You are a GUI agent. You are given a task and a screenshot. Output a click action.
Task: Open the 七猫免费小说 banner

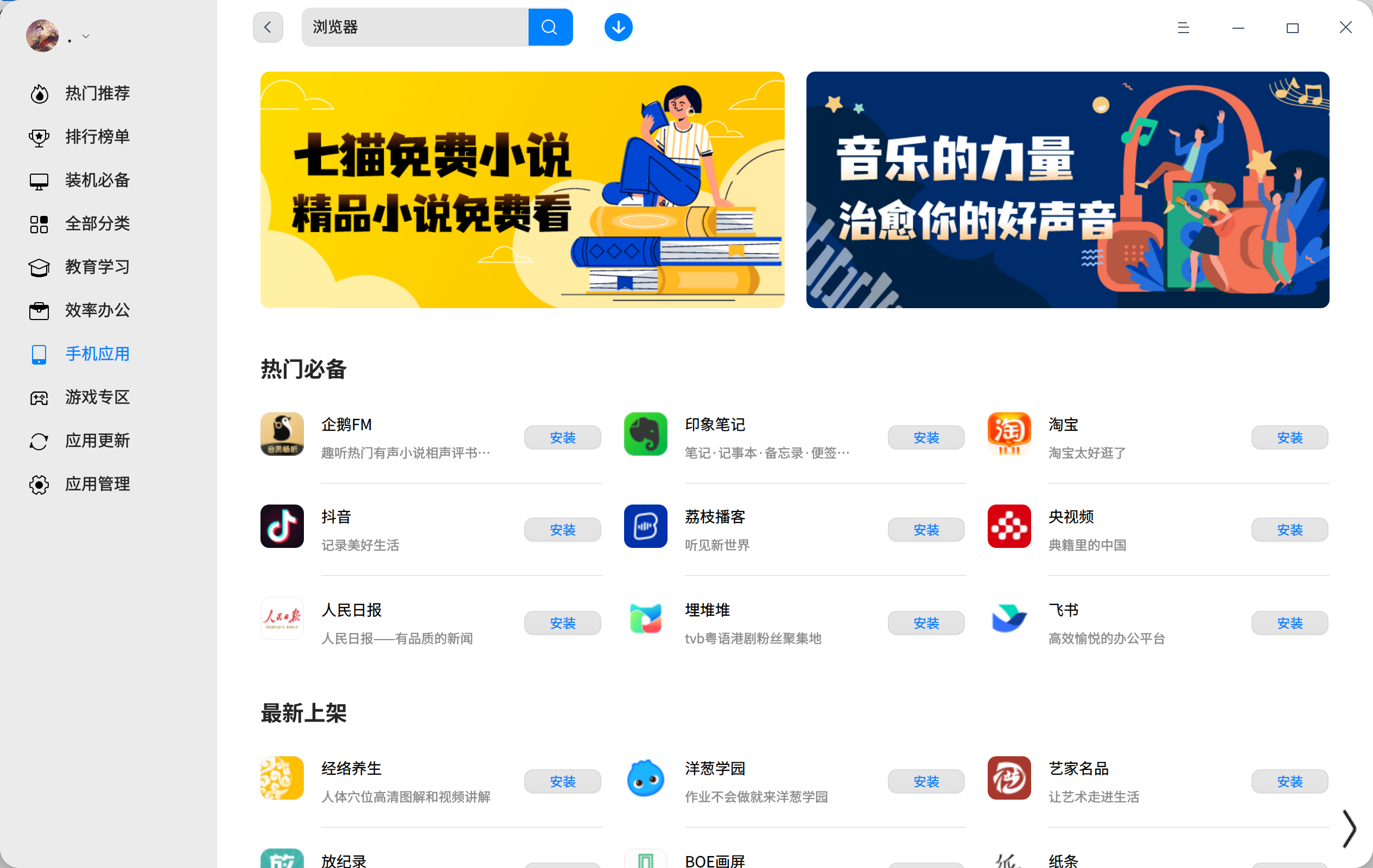tap(522, 190)
